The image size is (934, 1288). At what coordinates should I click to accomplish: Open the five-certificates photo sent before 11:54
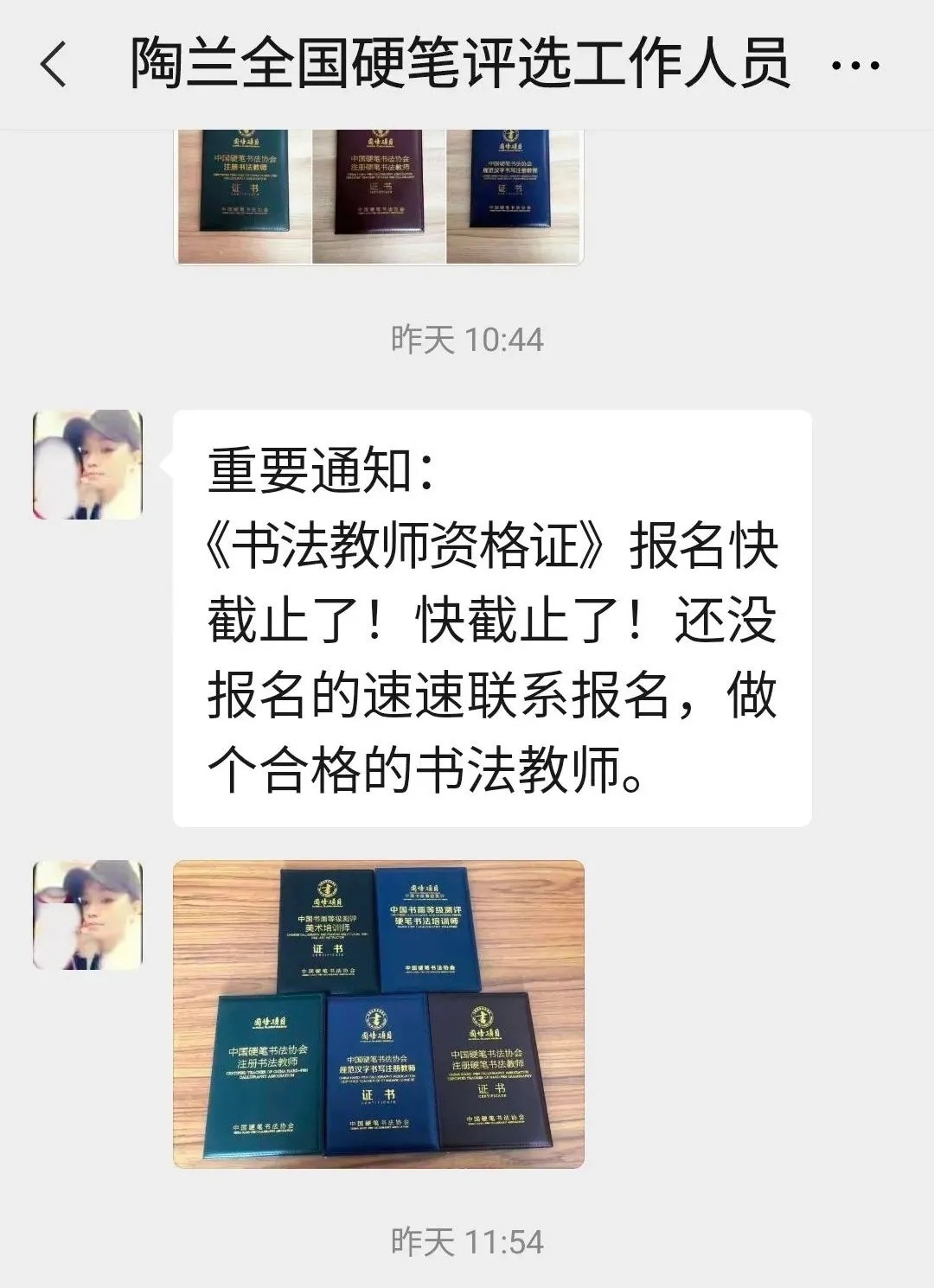point(379,1014)
